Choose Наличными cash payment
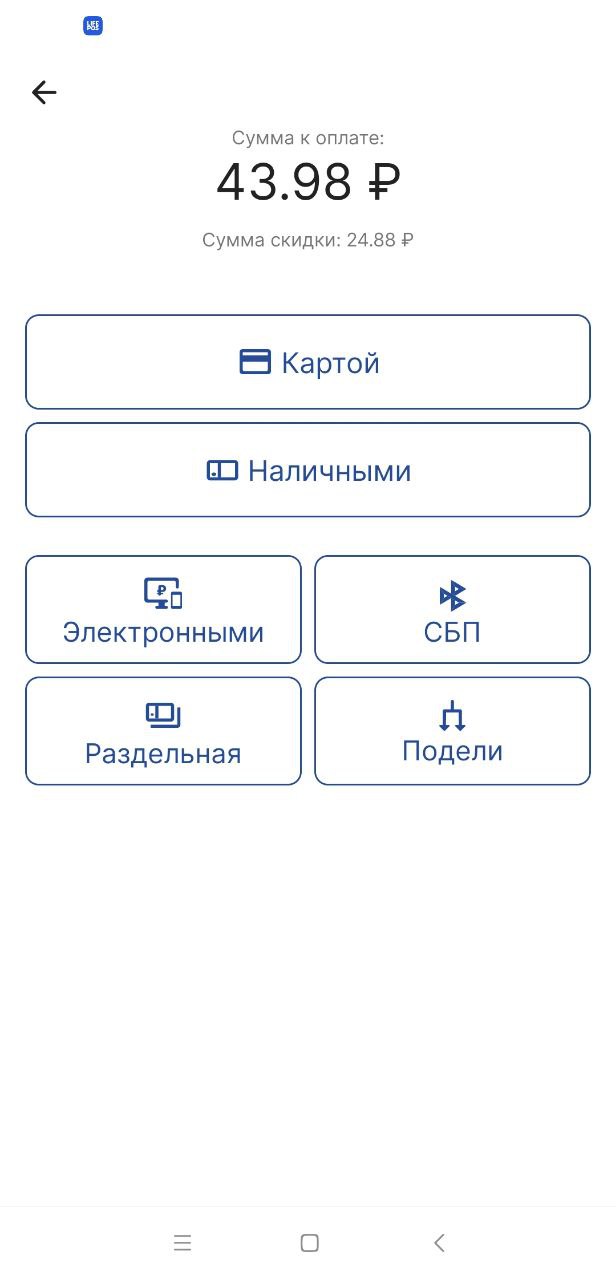The height and width of the screenshot is (1280, 616). coord(308,470)
